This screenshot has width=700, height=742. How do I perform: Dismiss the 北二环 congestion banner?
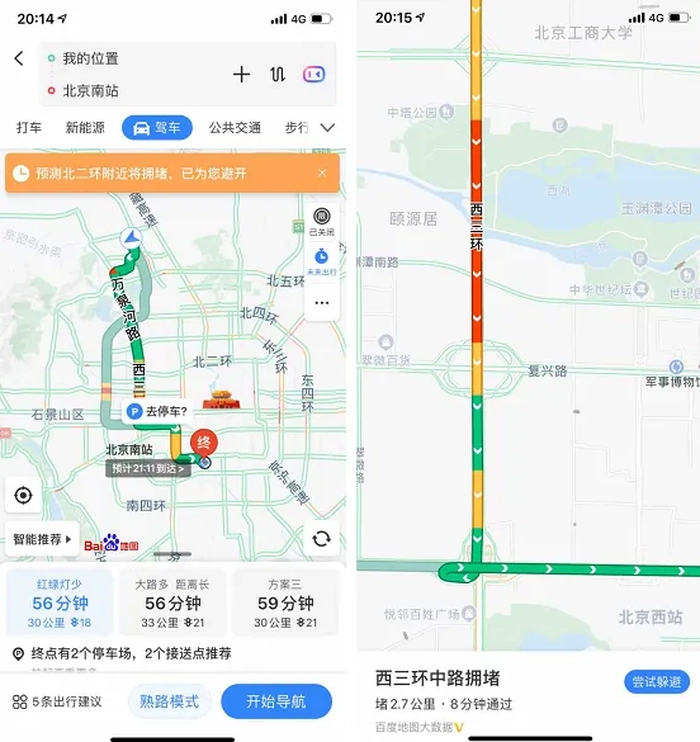tap(322, 173)
